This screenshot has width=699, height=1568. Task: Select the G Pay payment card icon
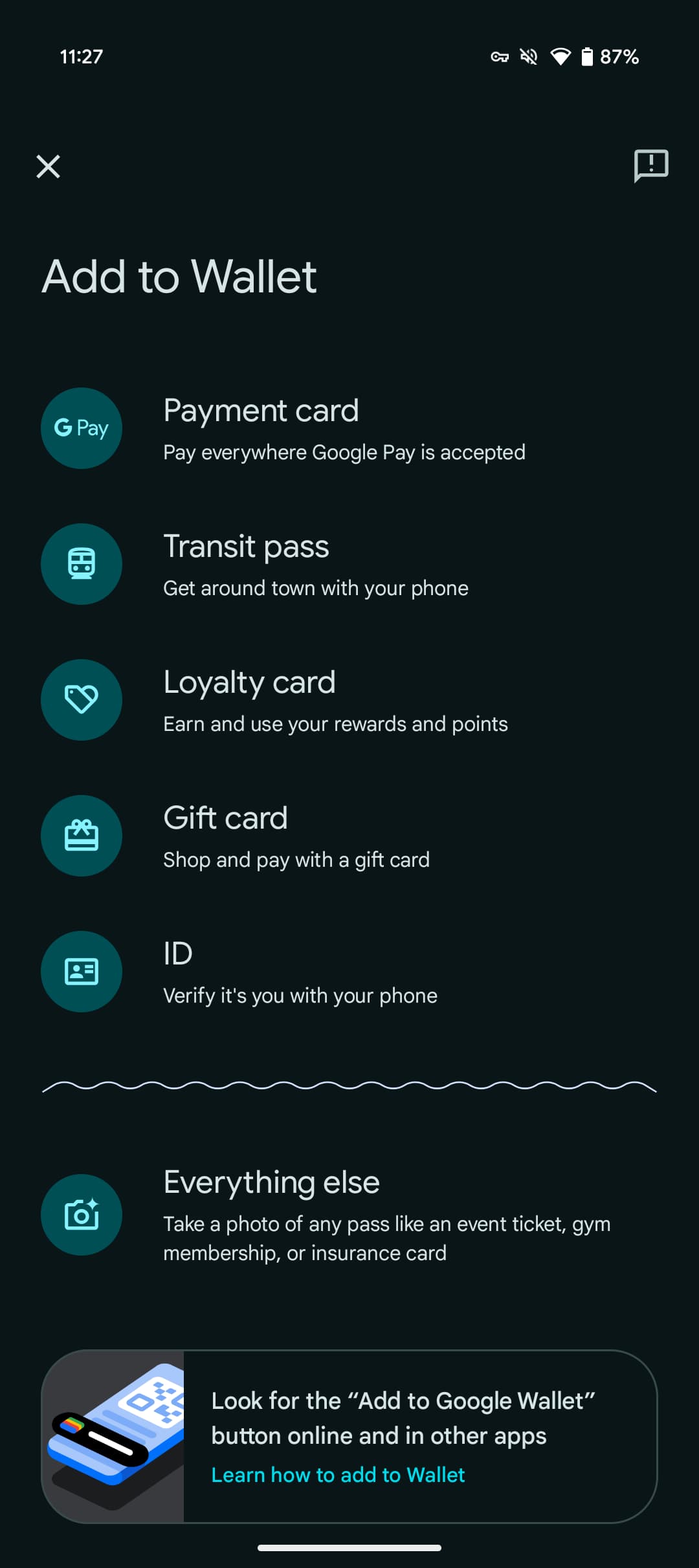click(81, 428)
